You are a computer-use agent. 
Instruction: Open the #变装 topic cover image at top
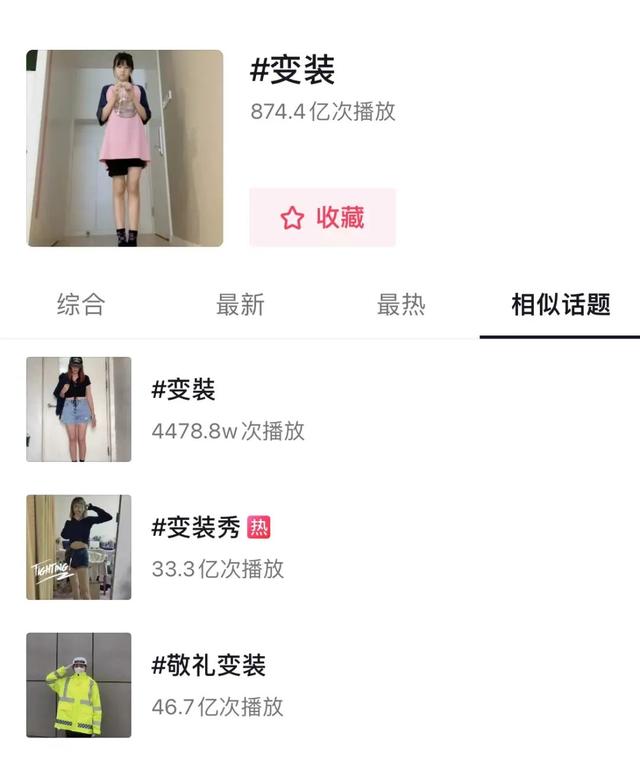click(x=124, y=148)
